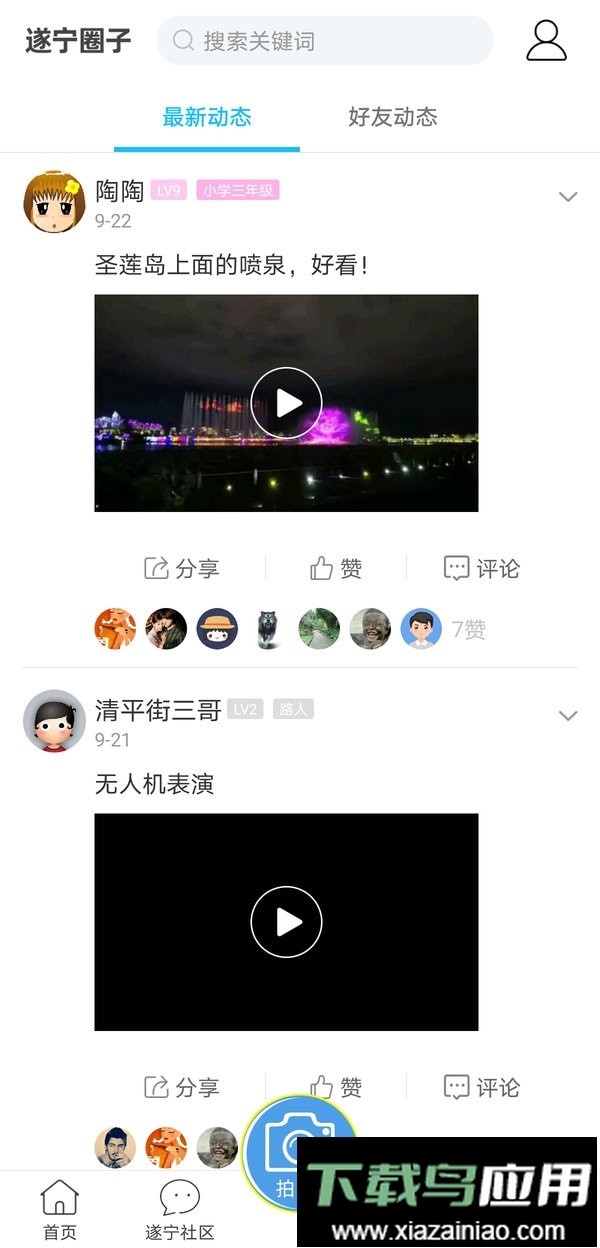This screenshot has height=1248, width=600.
Task: Switch to the 好友动态 tab
Action: click(393, 117)
